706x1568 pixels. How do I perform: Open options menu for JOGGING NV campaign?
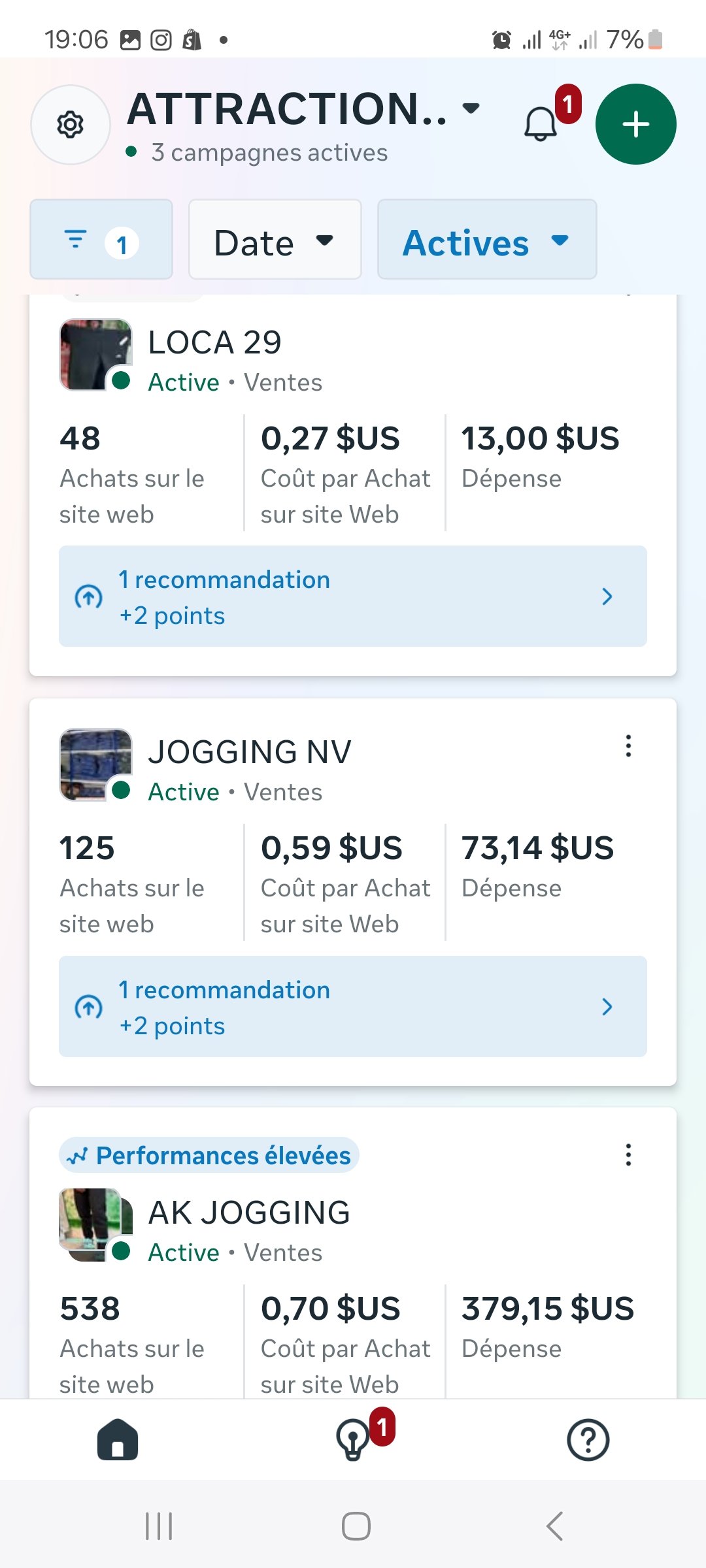(x=628, y=745)
